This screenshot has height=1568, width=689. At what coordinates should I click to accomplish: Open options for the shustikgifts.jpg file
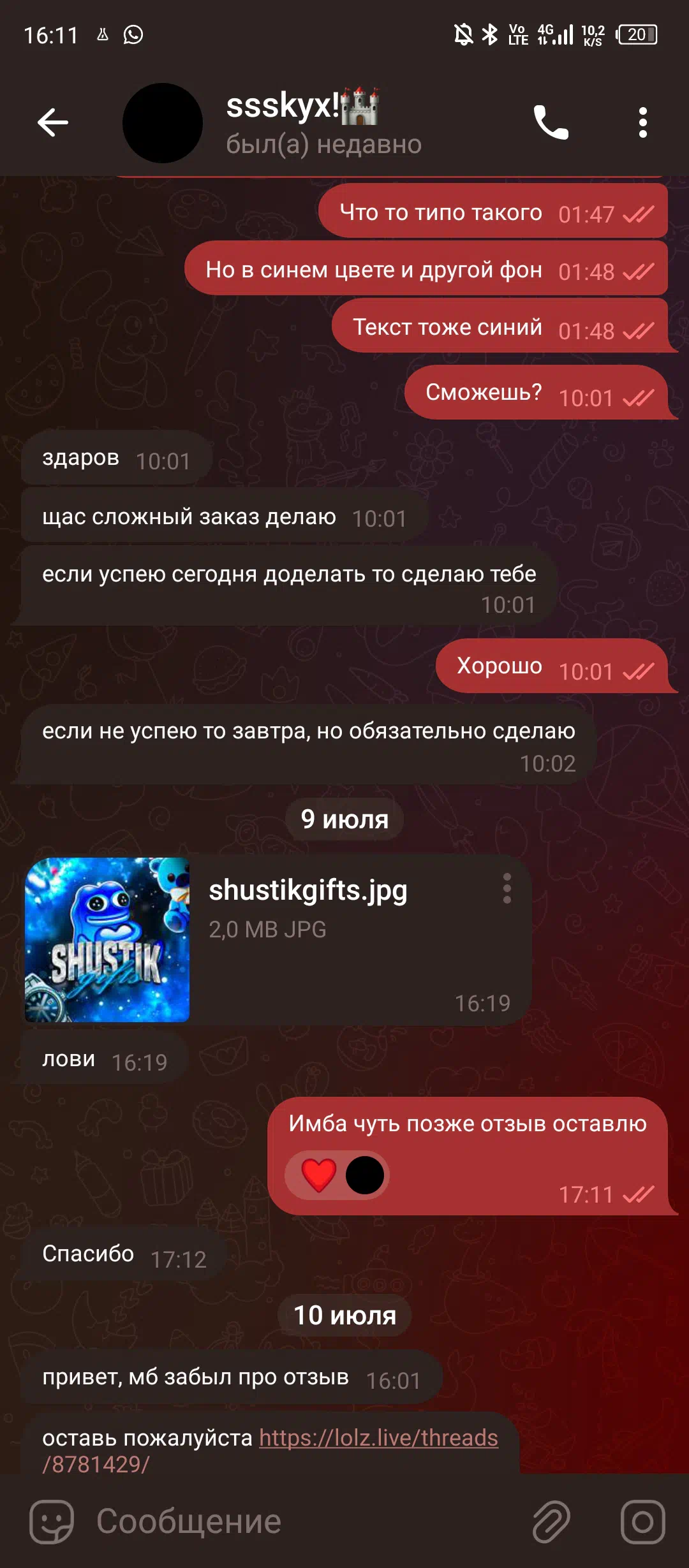(x=507, y=888)
